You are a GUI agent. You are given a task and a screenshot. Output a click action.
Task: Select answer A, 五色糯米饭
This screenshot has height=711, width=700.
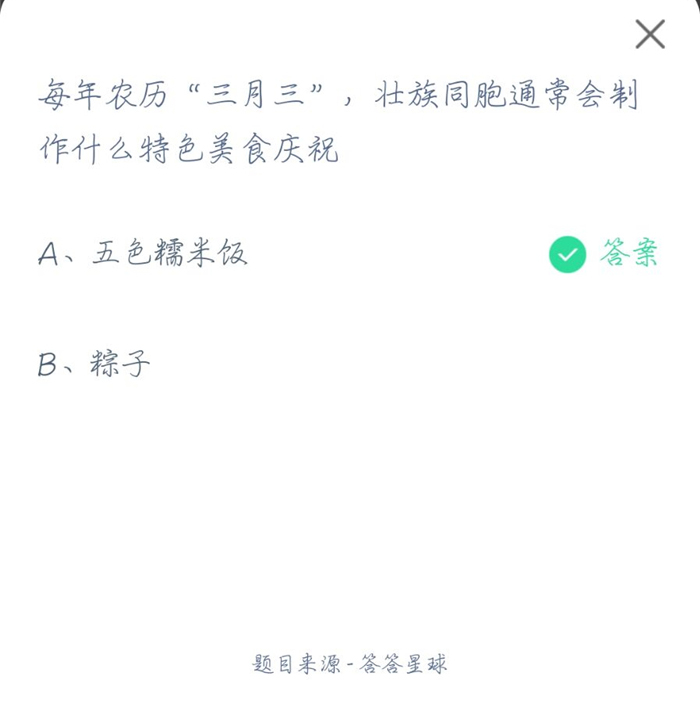tap(143, 254)
